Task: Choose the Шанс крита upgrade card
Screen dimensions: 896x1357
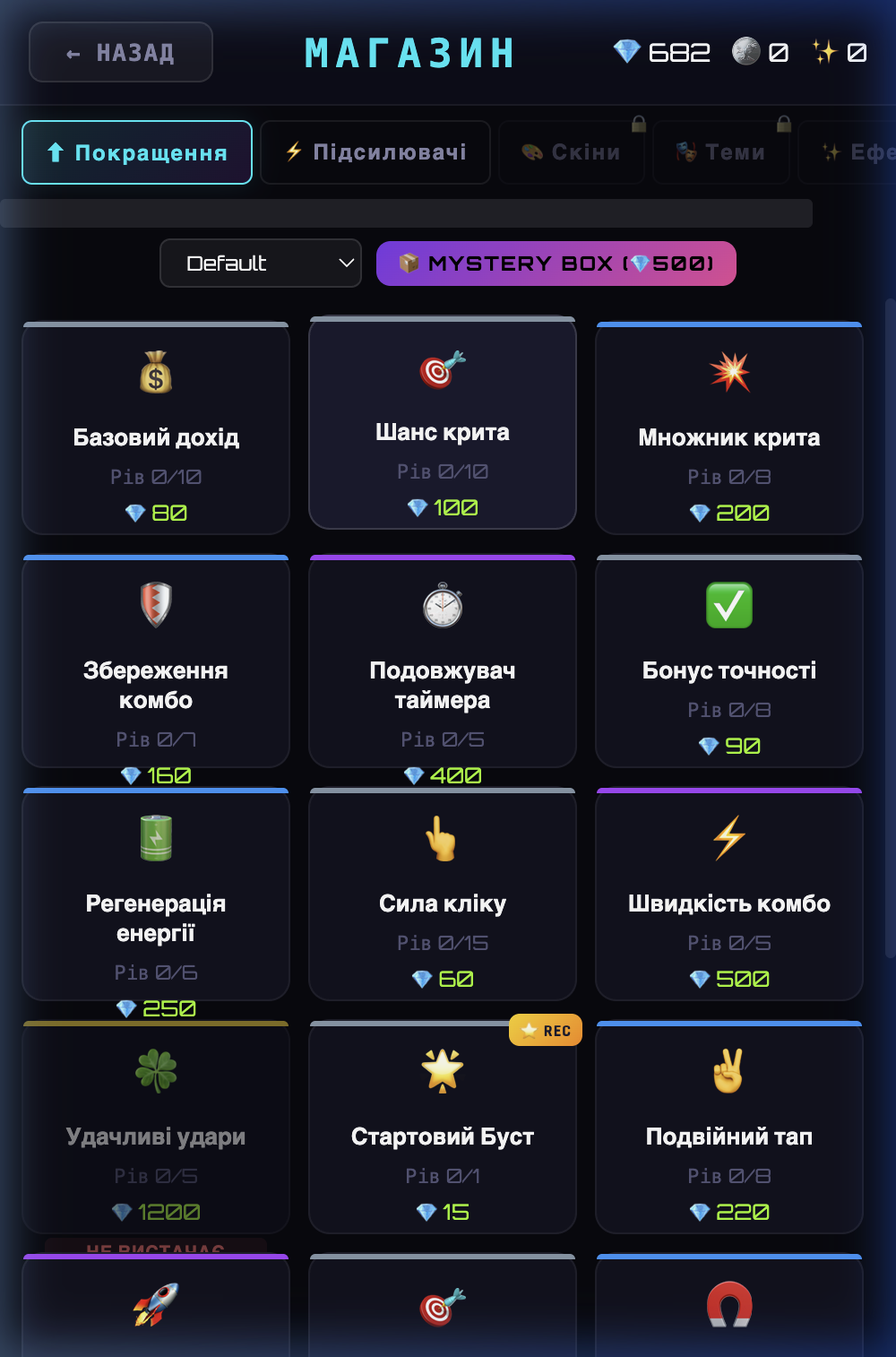Action: tap(443, 423)
